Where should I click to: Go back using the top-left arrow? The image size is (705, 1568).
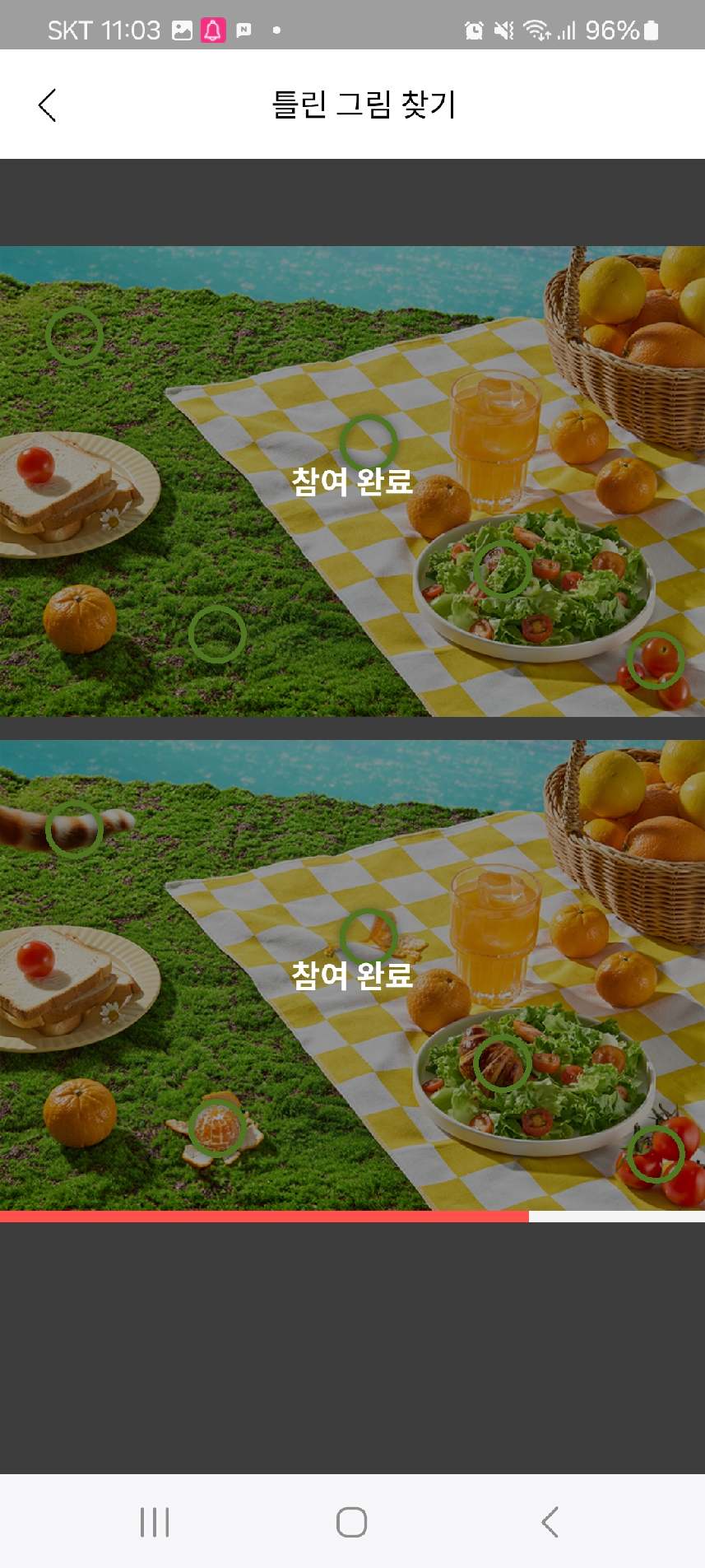click(48, 105)
